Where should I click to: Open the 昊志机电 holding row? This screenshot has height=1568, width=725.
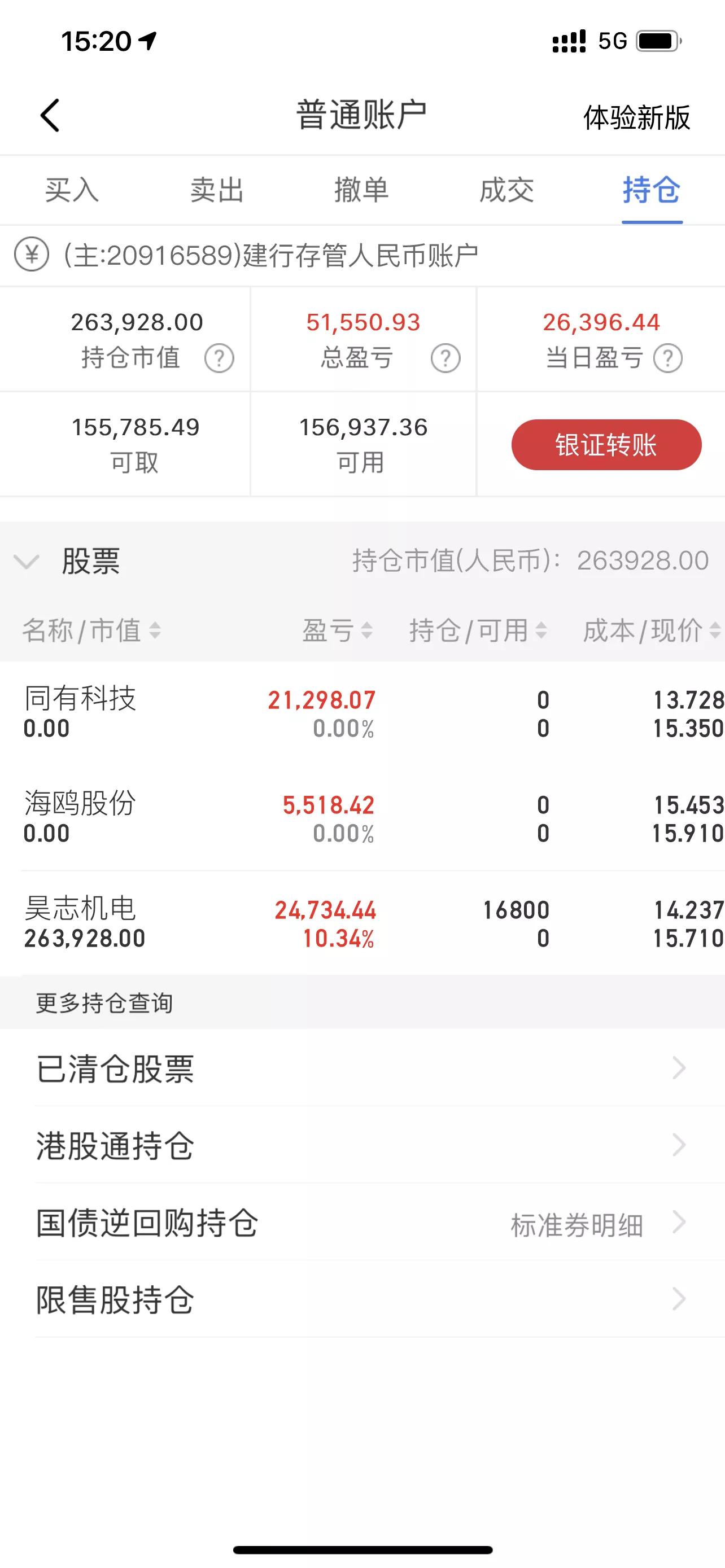coord(362,923)
